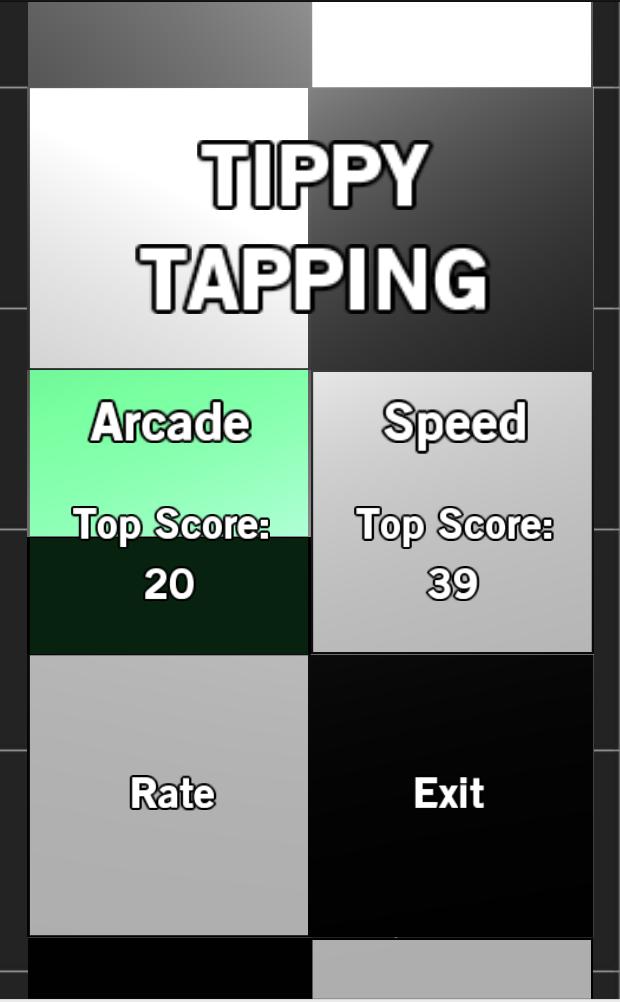Screen dimensions: 620x1002
Task: Exit the game
Action: [x=450, y=794]
